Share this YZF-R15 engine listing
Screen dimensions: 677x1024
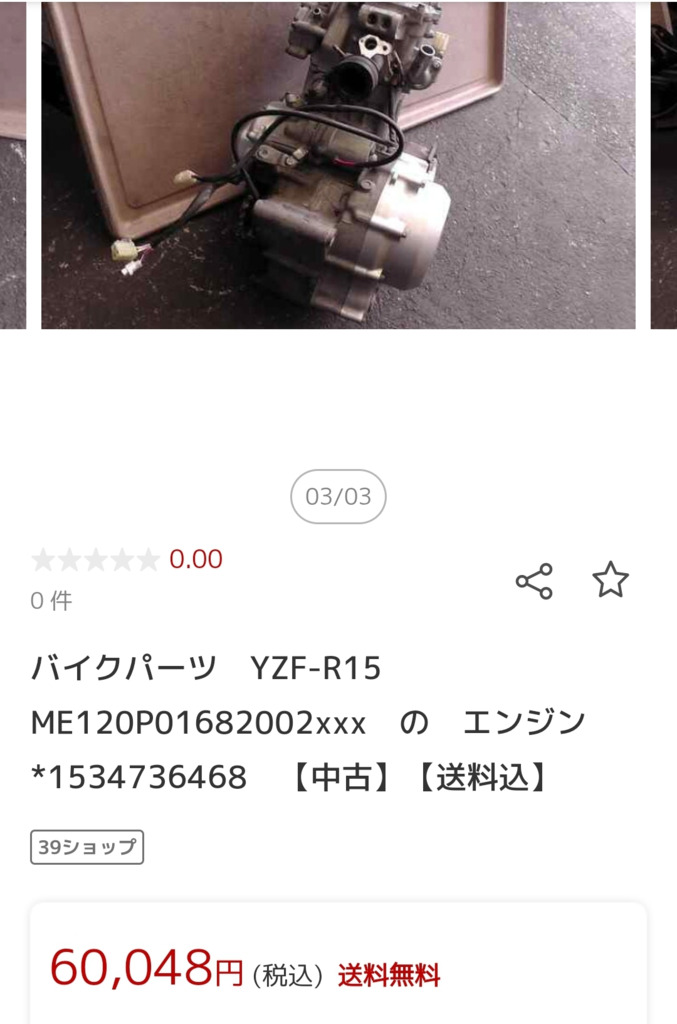[534, 581]
